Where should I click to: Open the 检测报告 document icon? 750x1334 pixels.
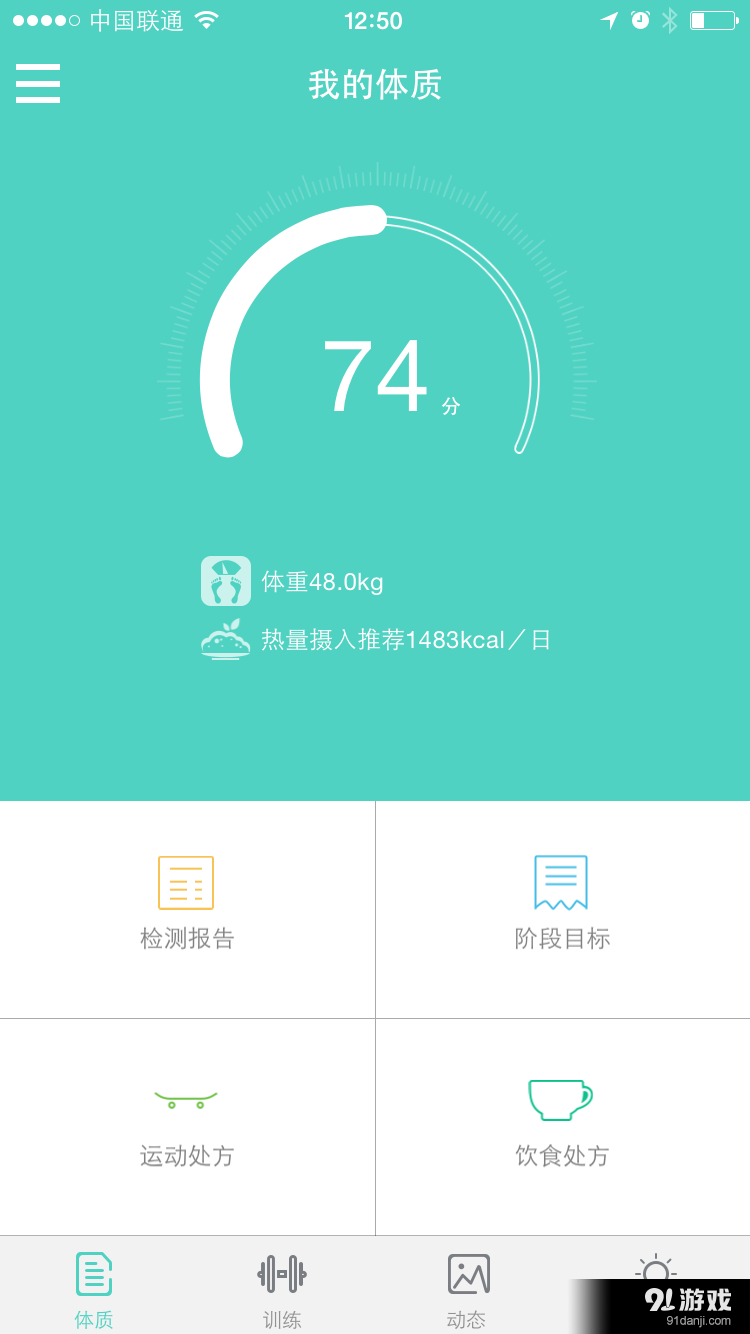(x=186, y=882)
